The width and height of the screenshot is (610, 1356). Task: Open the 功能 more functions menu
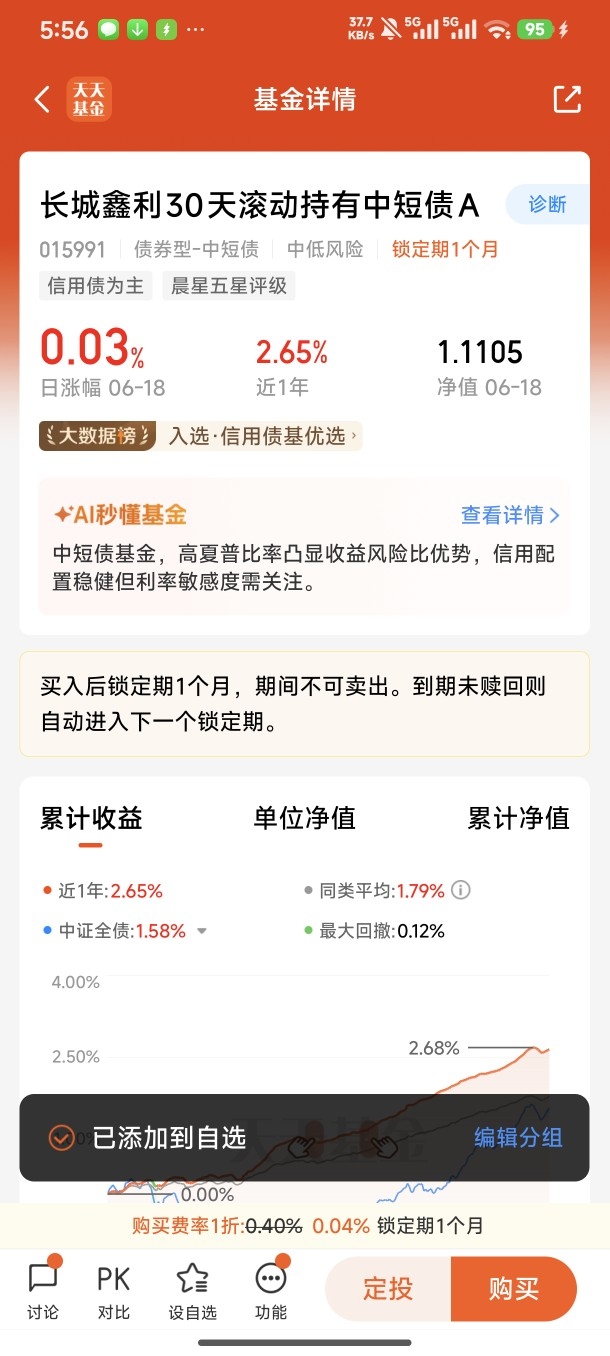click(x=271, y=1290)
